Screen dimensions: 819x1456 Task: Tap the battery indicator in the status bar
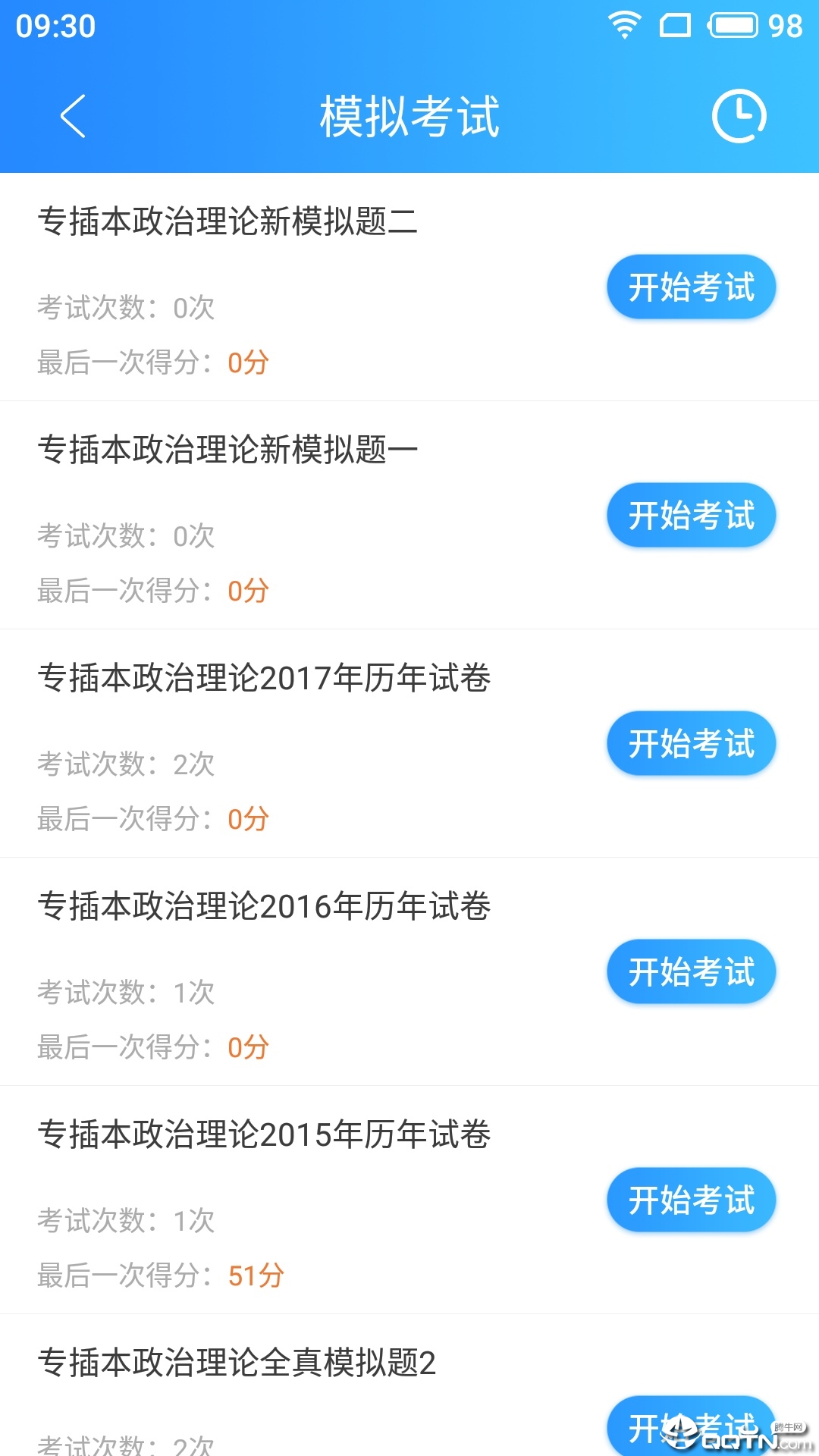730,25
